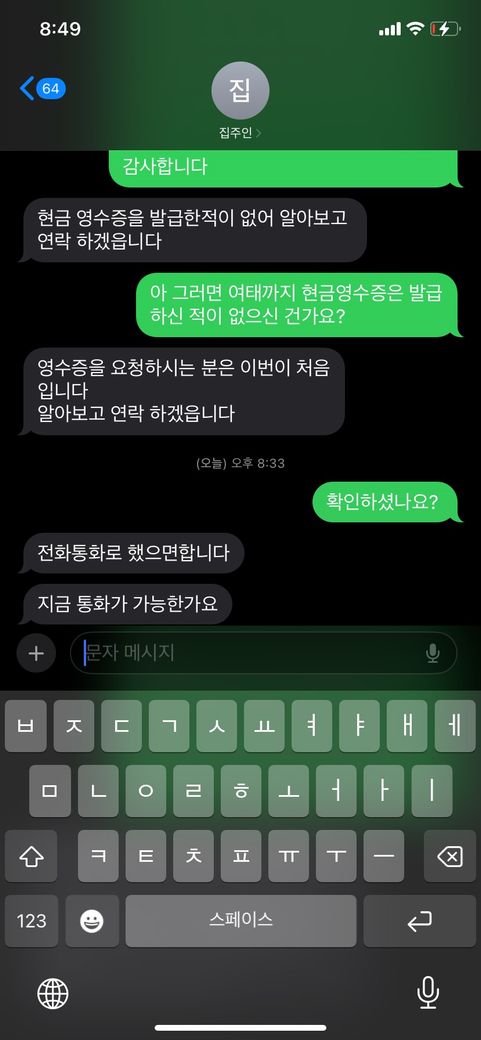Image resolution: width=481 pixels, height=1040 pixels.
Task: Focus the 문자 메시지 text field
Action: [252, 653]
